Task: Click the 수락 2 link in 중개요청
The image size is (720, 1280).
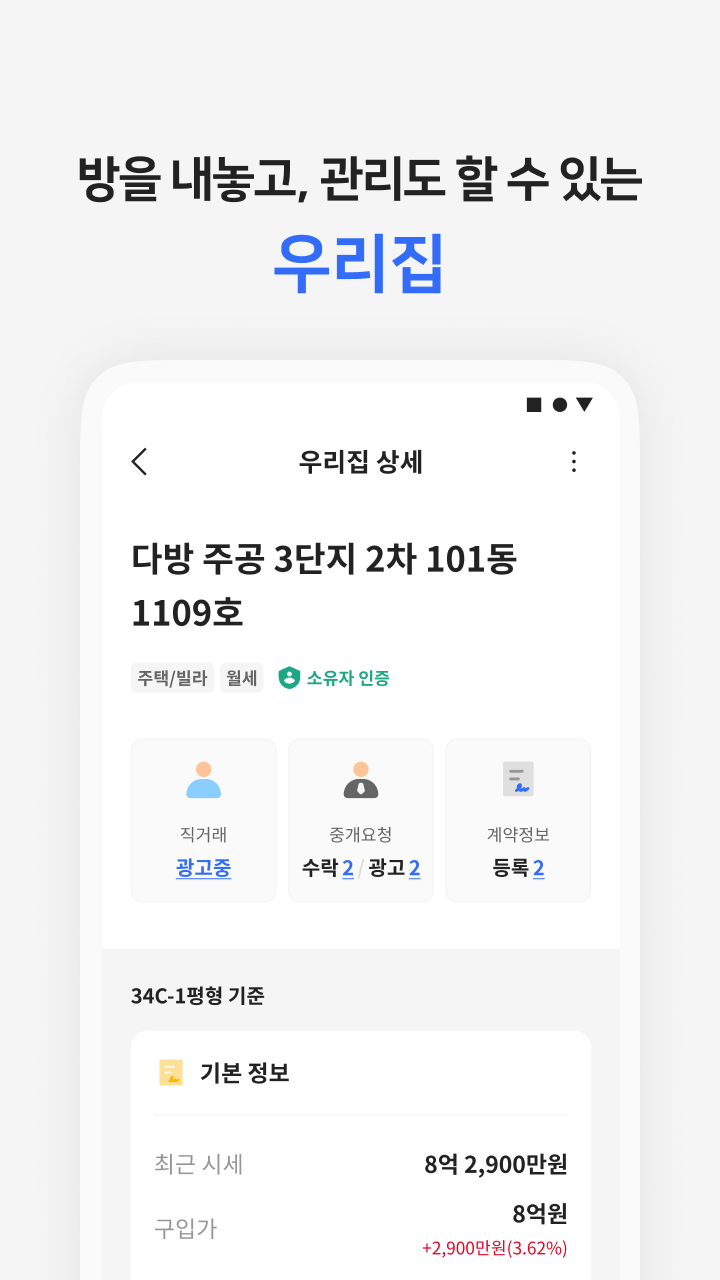Action: tap(331, 868)
